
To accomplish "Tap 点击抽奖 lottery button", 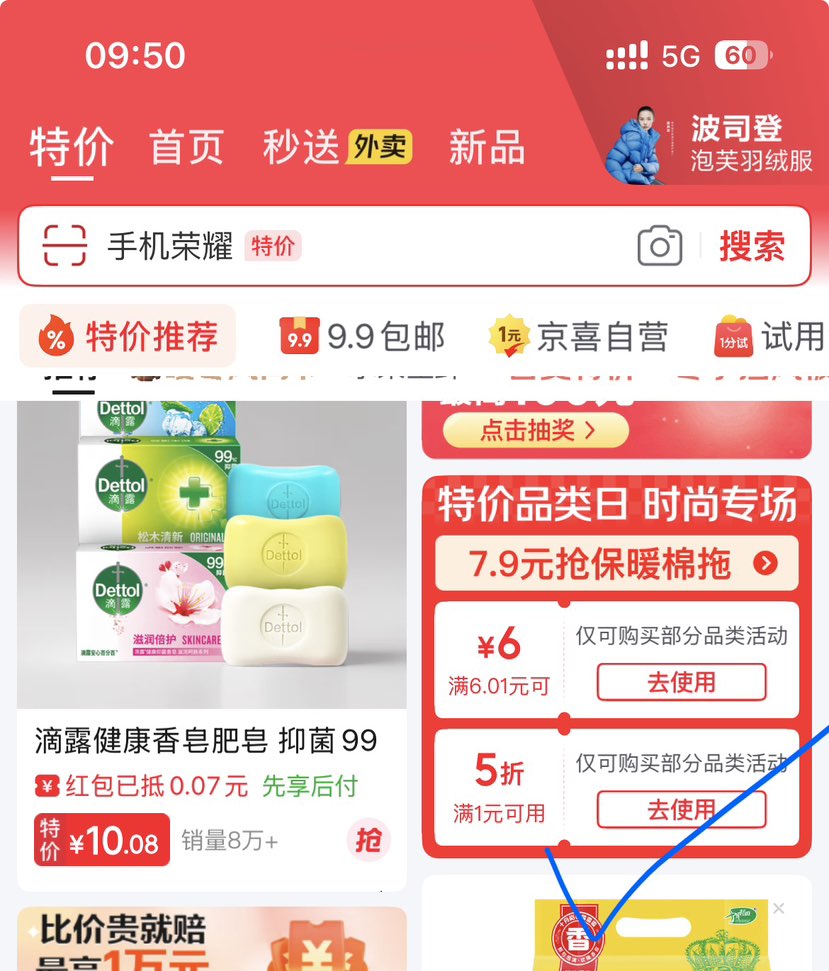I will tap(536, 431).
